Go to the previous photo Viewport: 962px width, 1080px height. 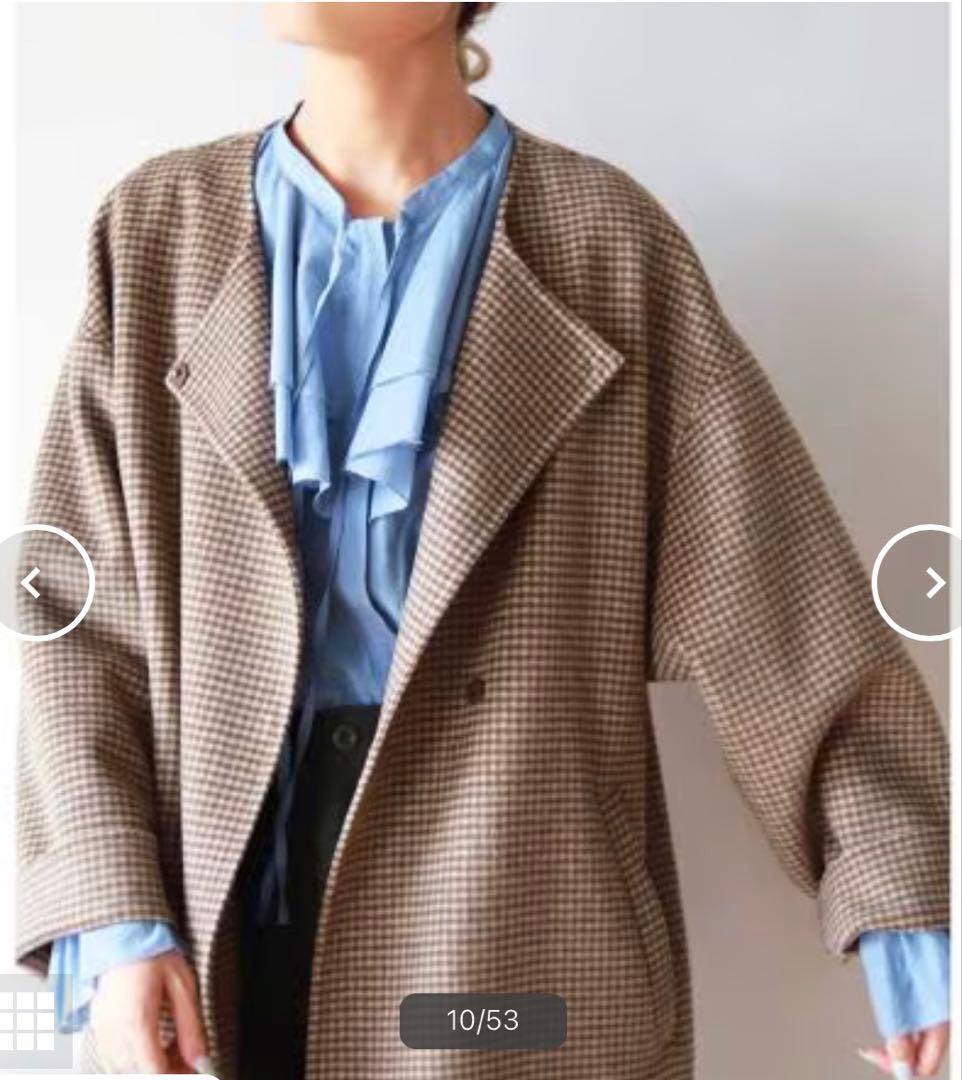click(36, 582)
